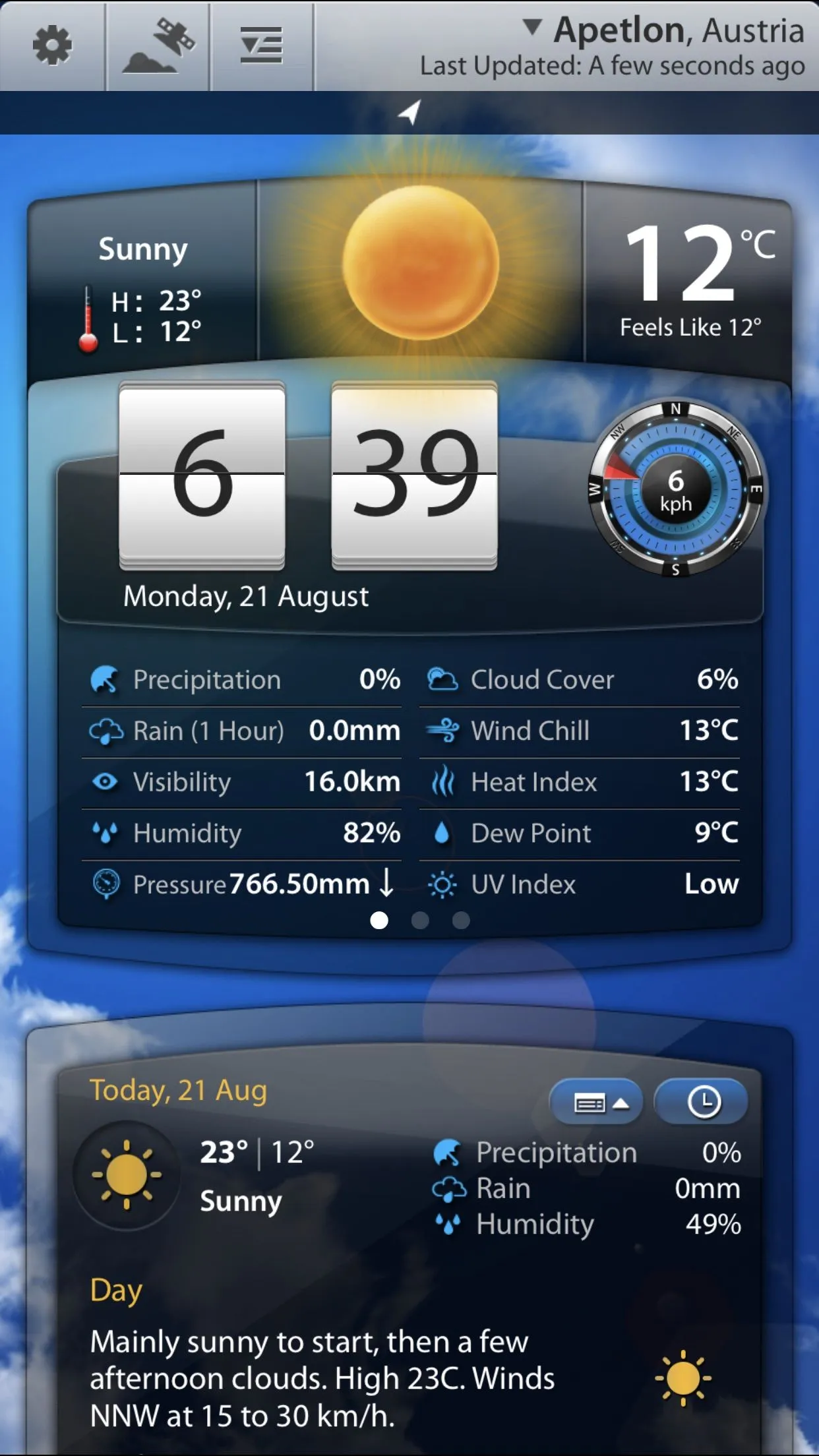Collapse the forecast text details button
This screenshot has width=819, height=1456.
[597, 1102]
